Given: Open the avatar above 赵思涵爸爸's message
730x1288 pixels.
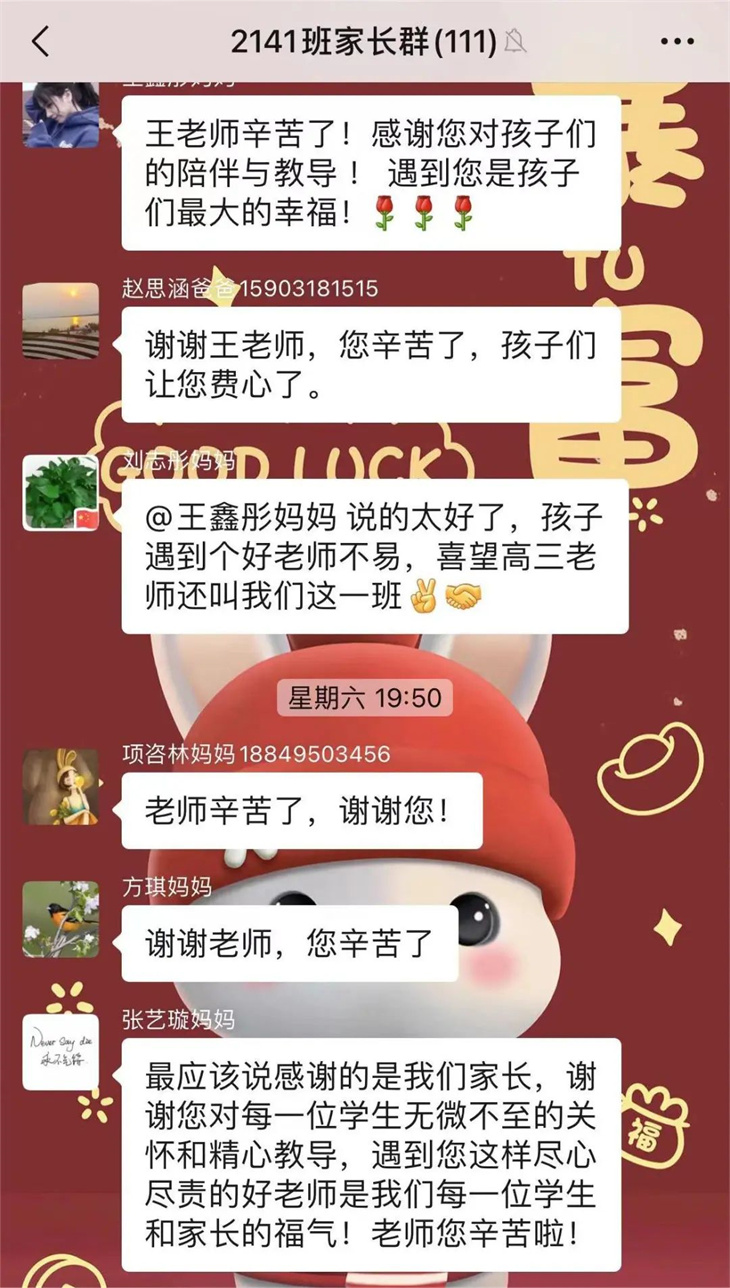Looking at the screenshot, I should (61, 112).
